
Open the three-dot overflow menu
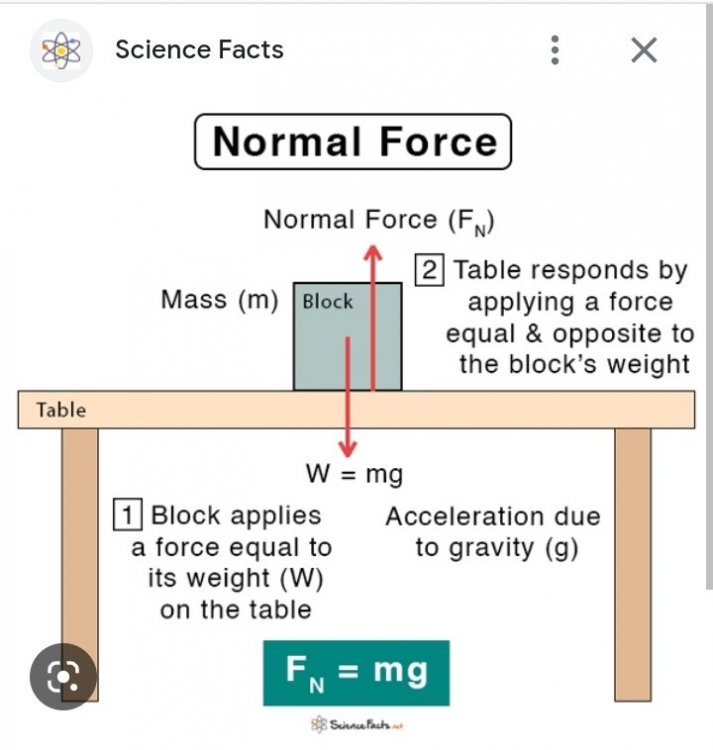(x=555, y=50)
